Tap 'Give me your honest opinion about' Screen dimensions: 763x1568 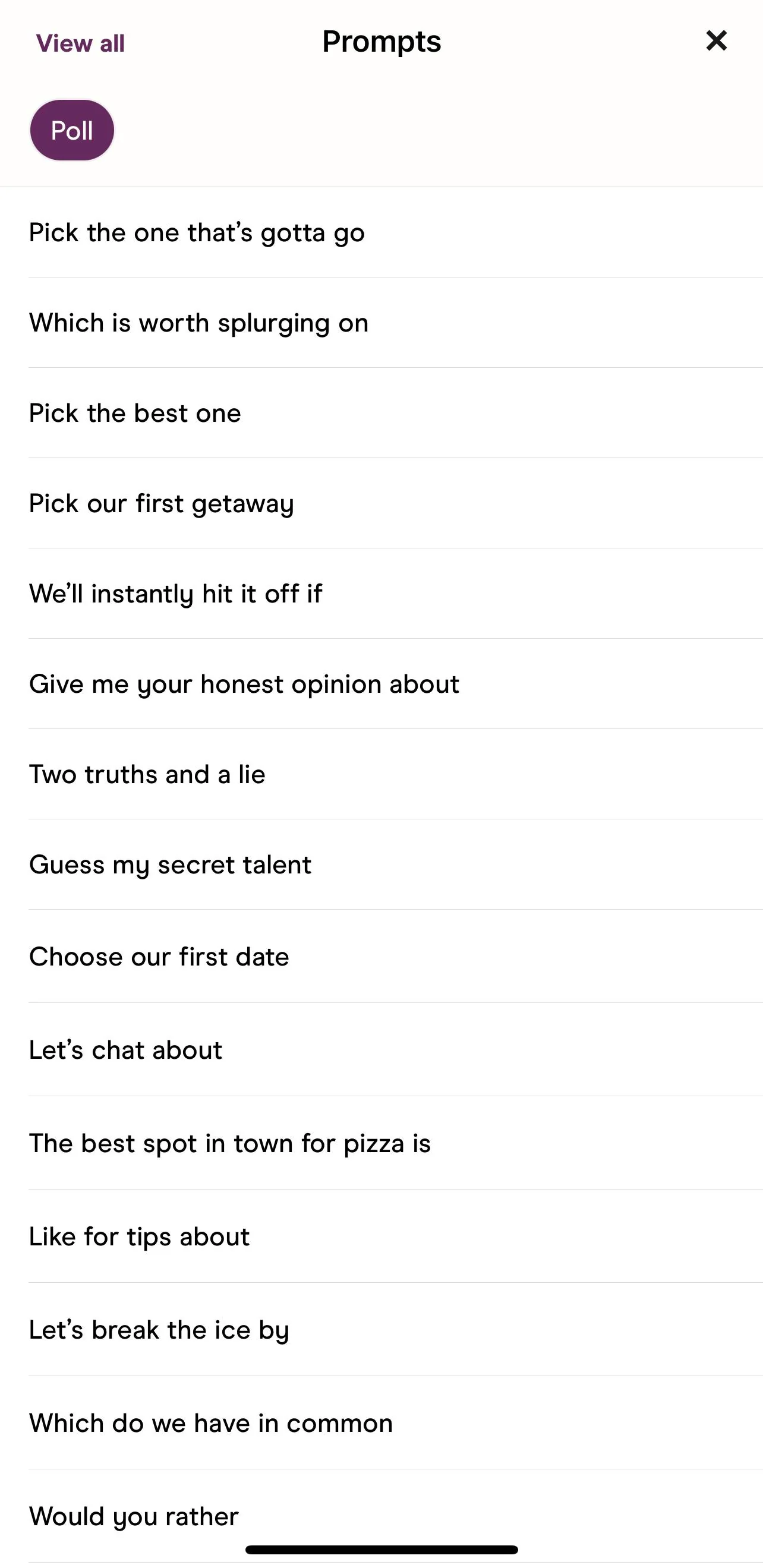pos(244,683)
